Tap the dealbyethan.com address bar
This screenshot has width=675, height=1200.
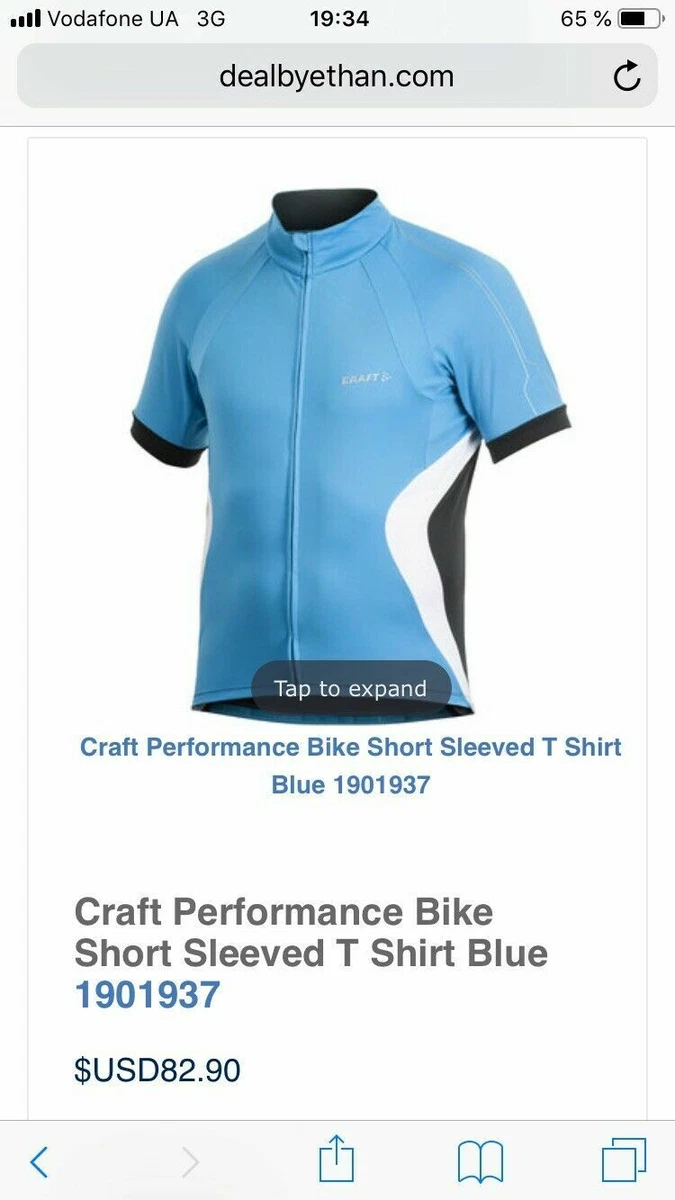pyautogui.click(x=337, y=76)
